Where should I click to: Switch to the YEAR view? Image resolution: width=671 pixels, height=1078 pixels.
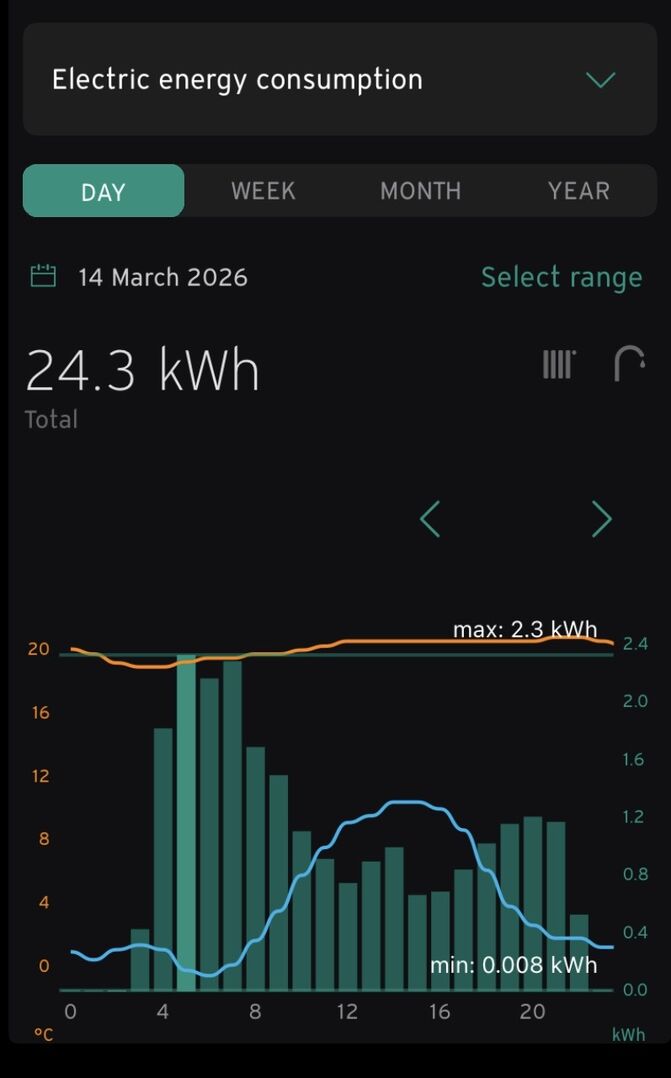[x=578, y=191]
